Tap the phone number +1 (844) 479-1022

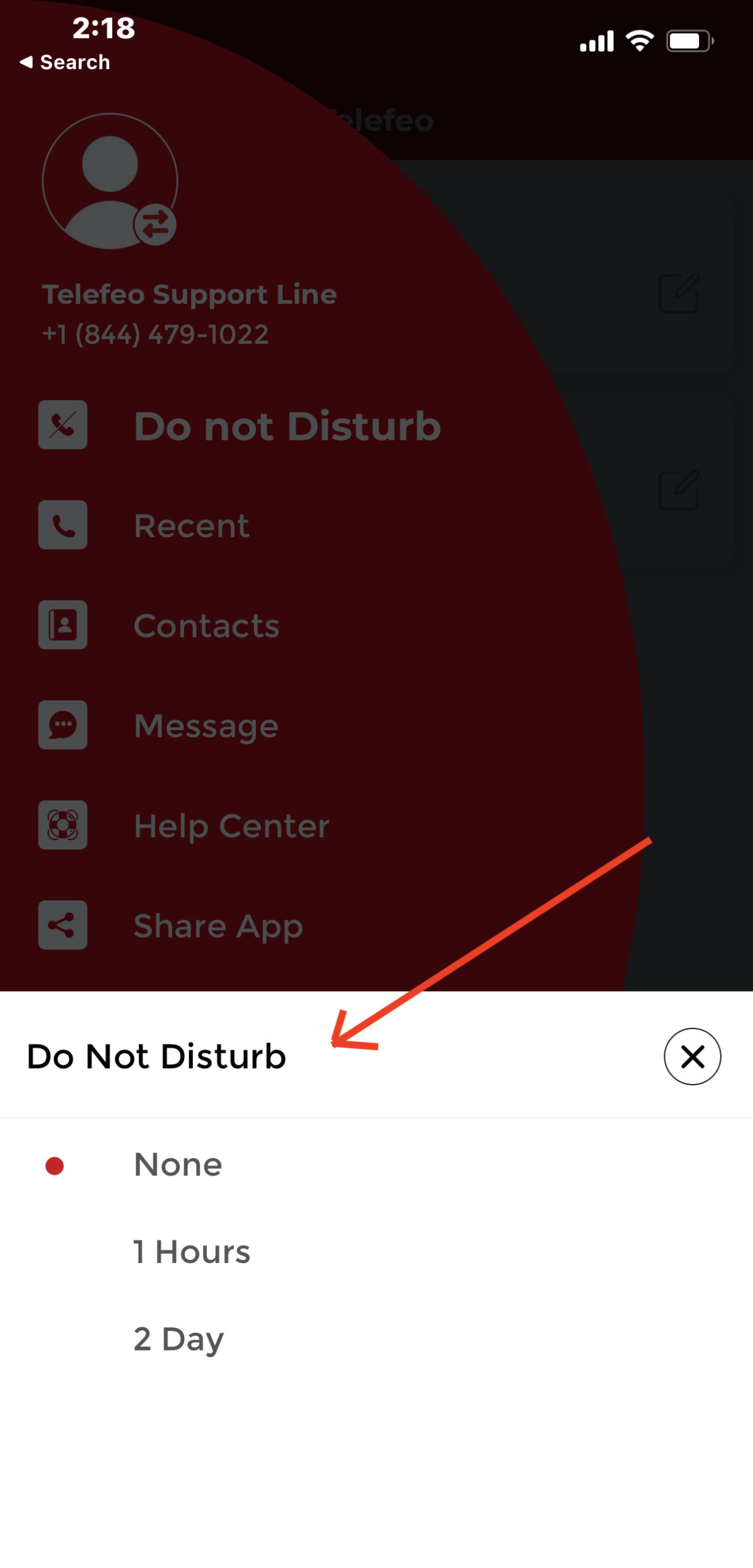point(155,334)
